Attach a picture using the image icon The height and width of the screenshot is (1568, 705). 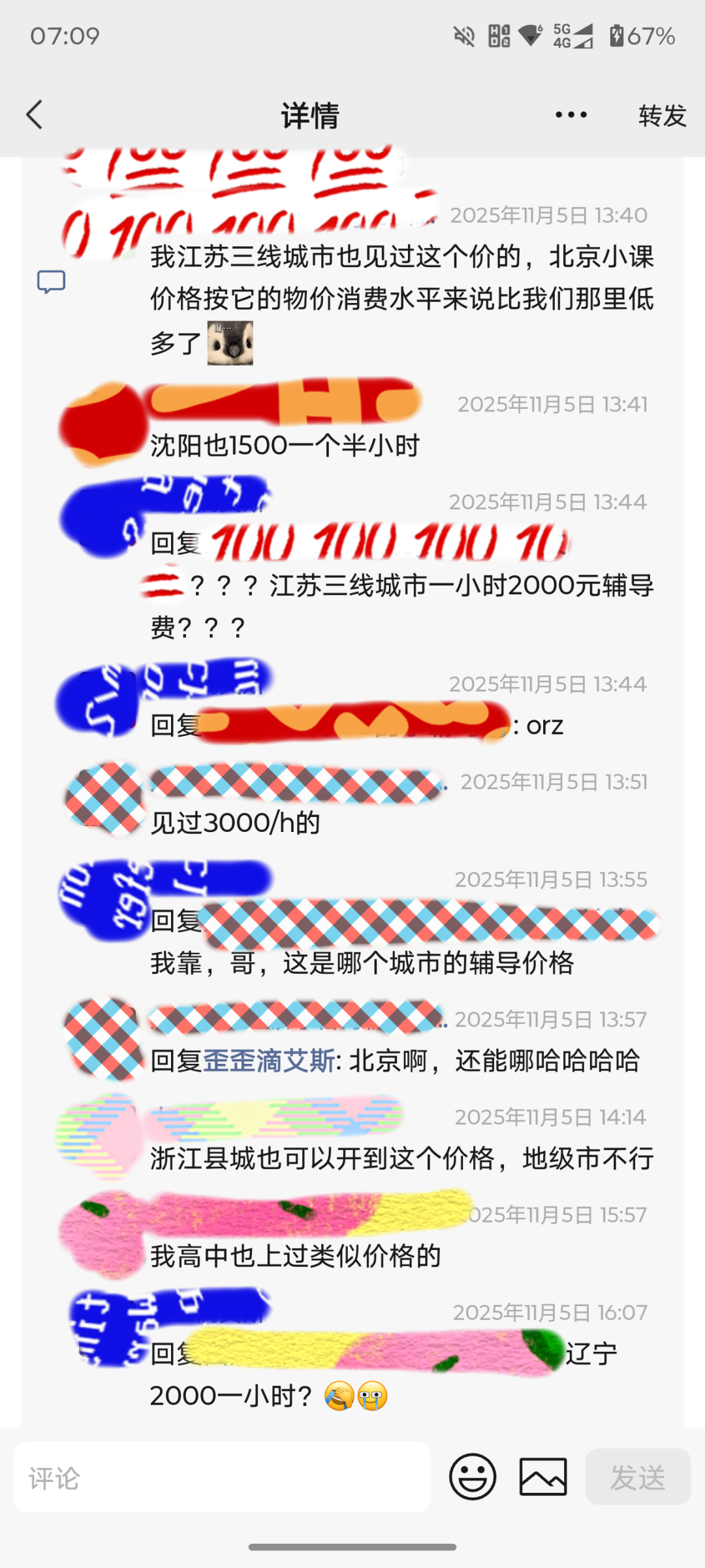543,1477
